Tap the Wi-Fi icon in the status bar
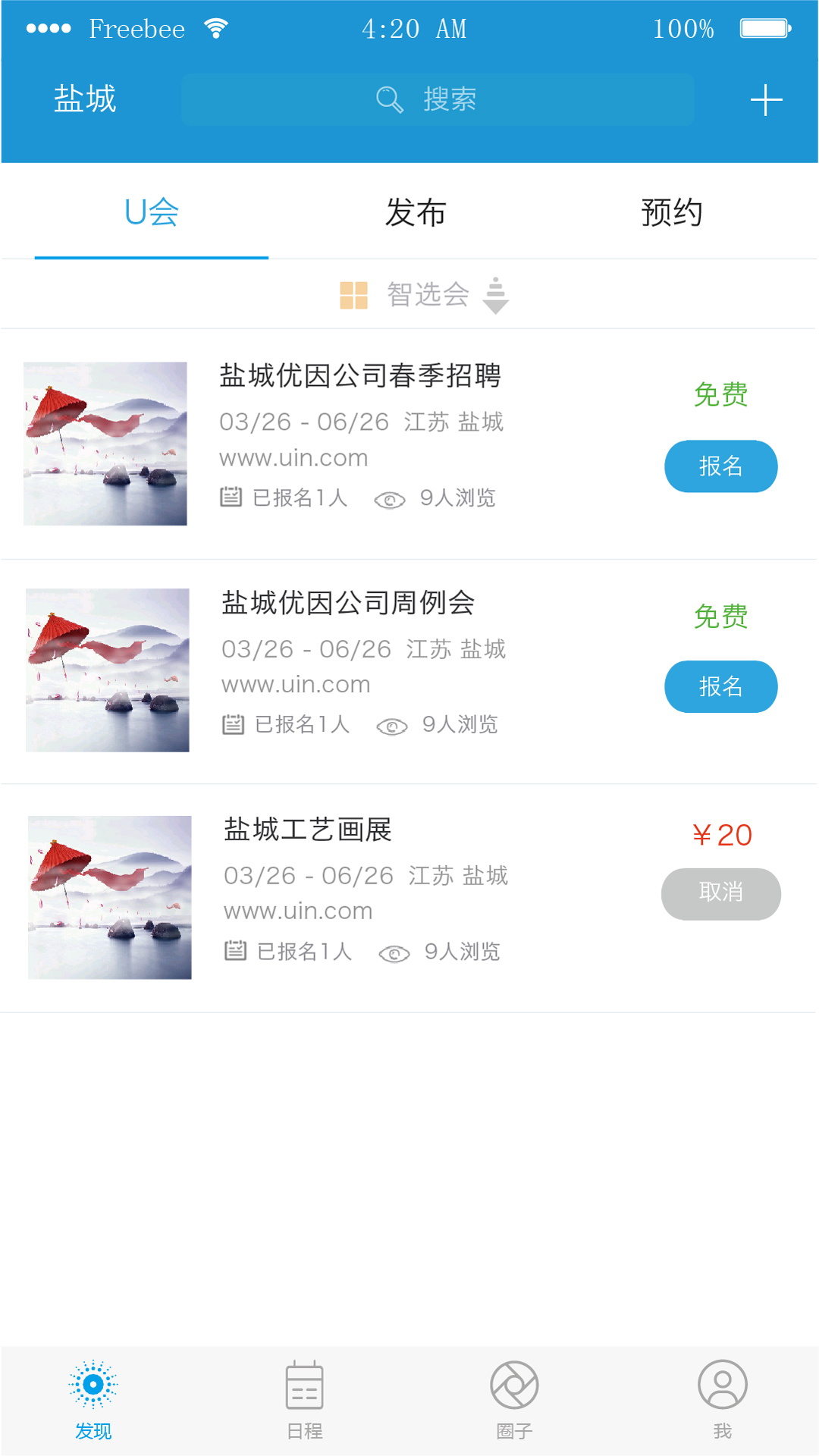Viewport: 819px width, 1456px height. coord(215,27)
